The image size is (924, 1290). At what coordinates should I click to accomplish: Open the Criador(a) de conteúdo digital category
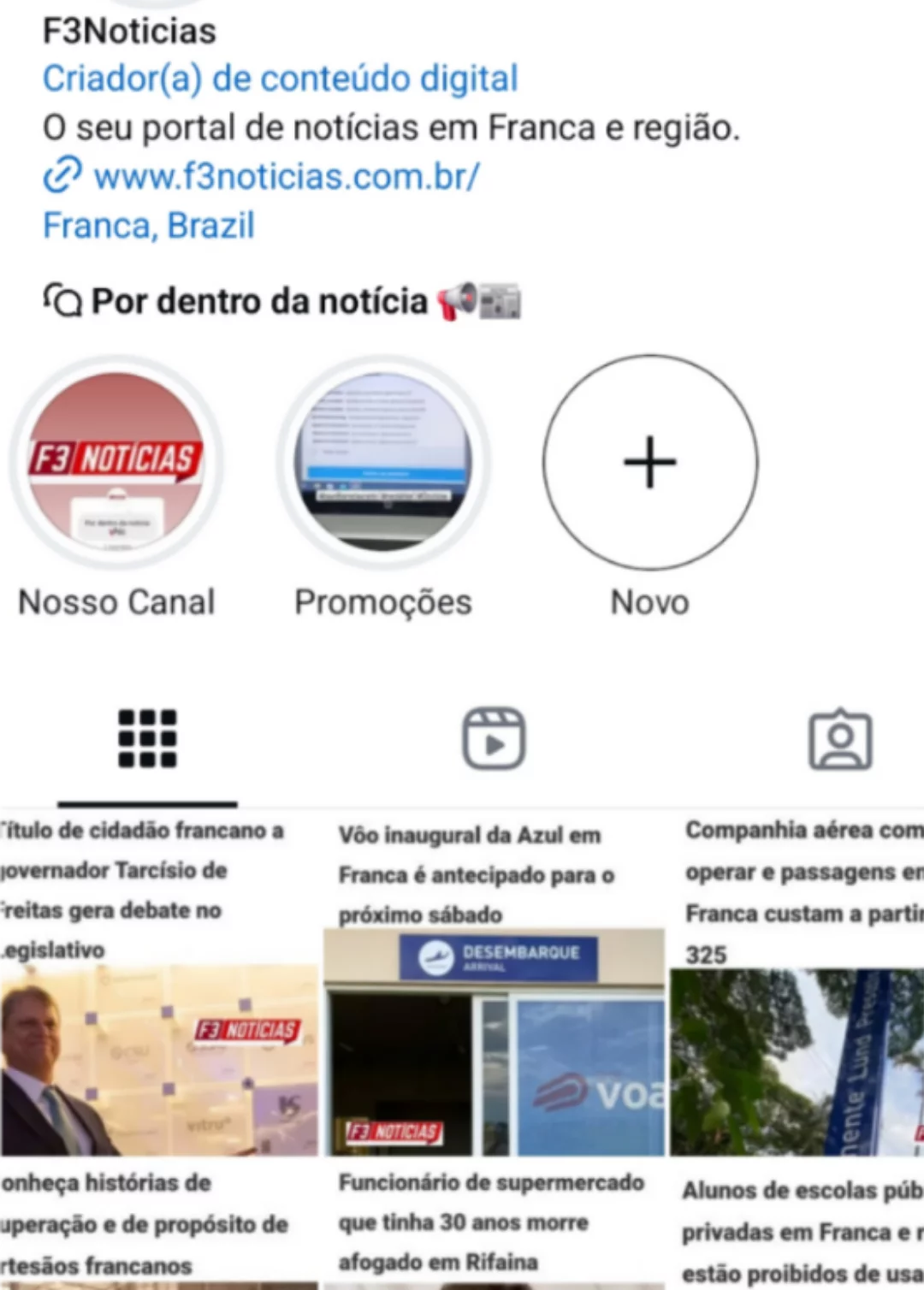[x=280, y=79]
